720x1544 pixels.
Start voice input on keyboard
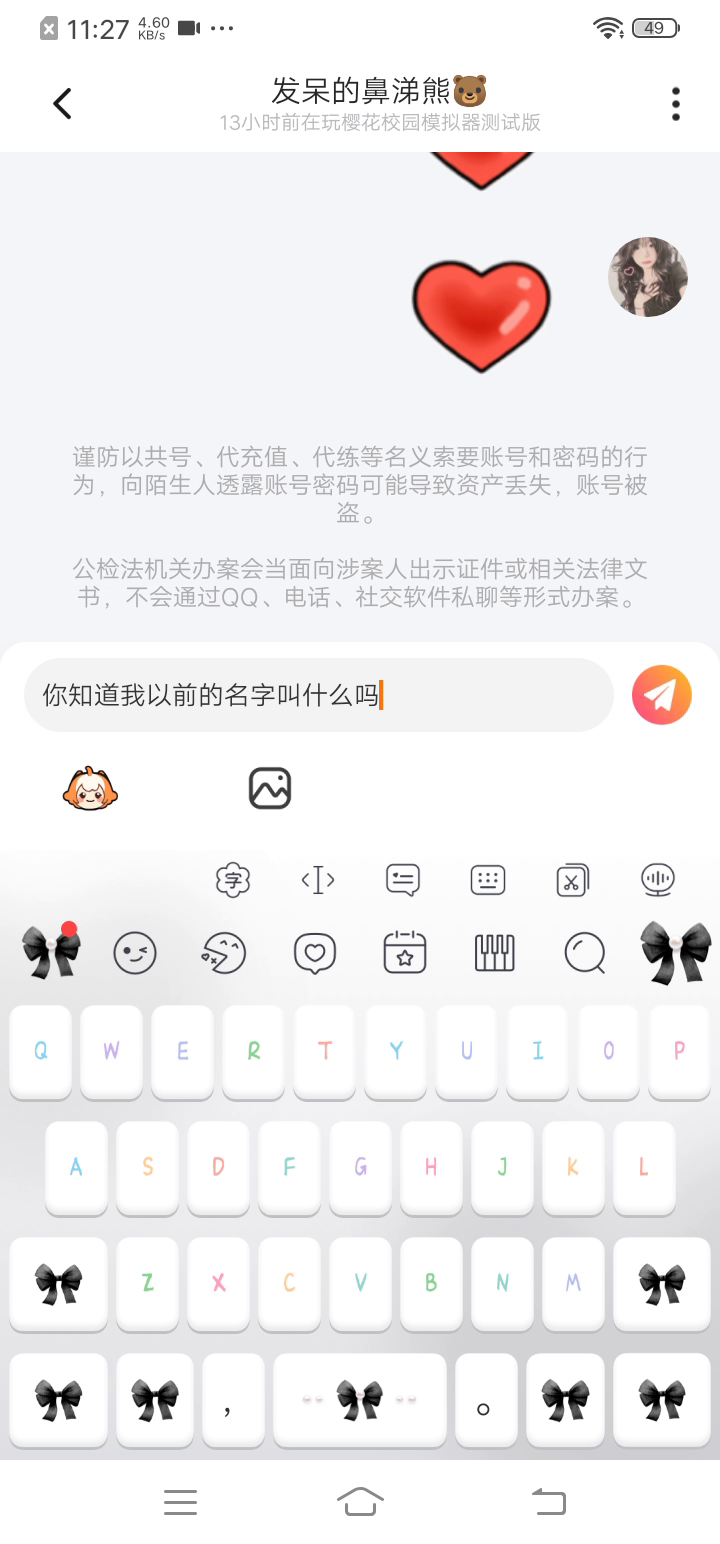pos(658,880)
